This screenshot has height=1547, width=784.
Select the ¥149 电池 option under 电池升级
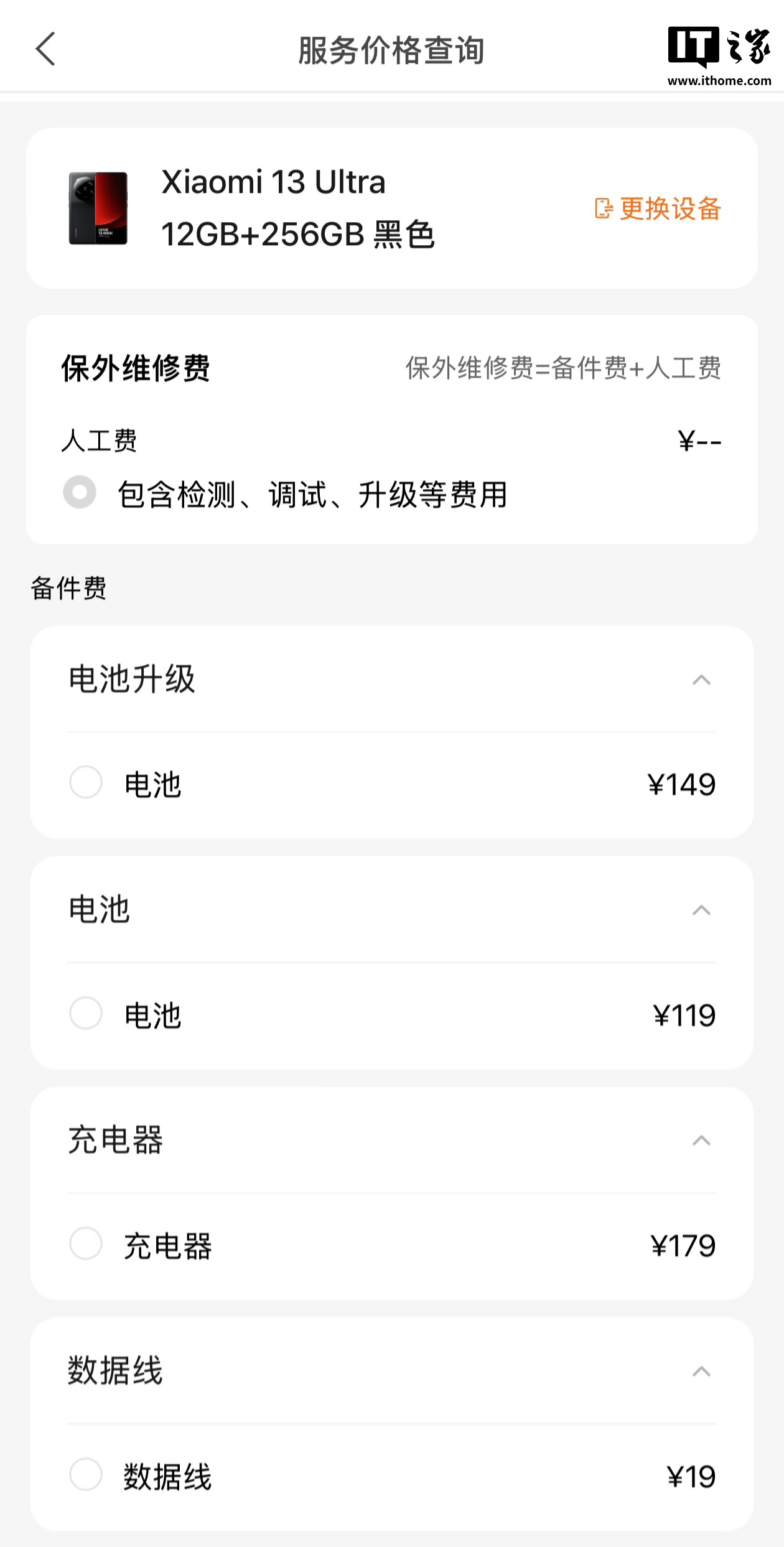(x=86, y=784)
